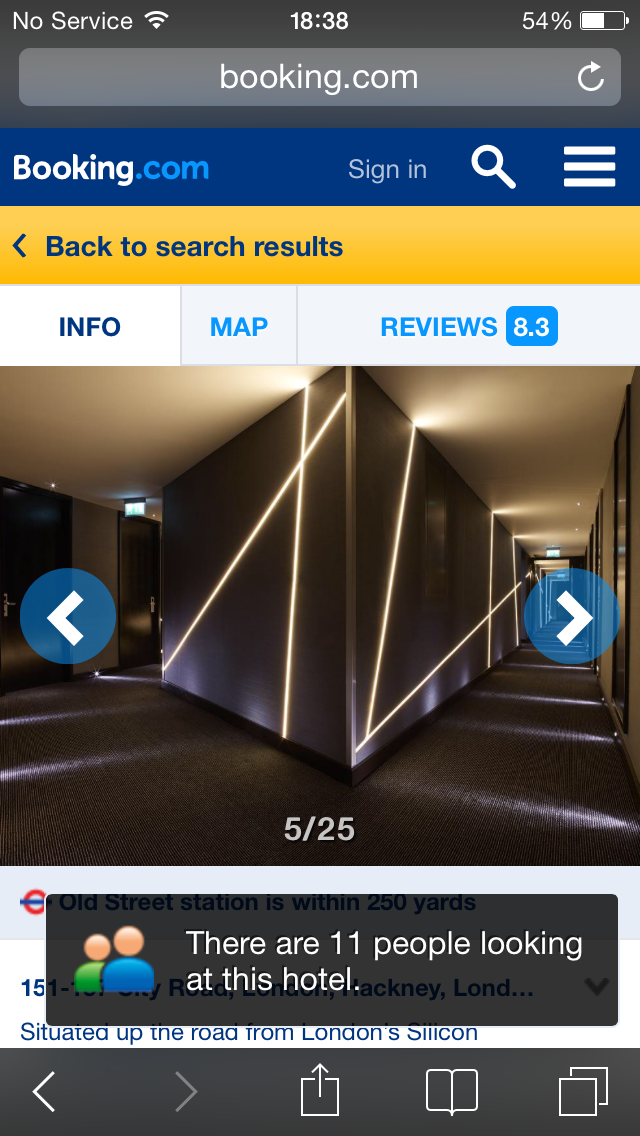The image size is (640, 1136).
Task: Expand the hotel address chevron
Action: pyautogui.click(x=597, y=986)
